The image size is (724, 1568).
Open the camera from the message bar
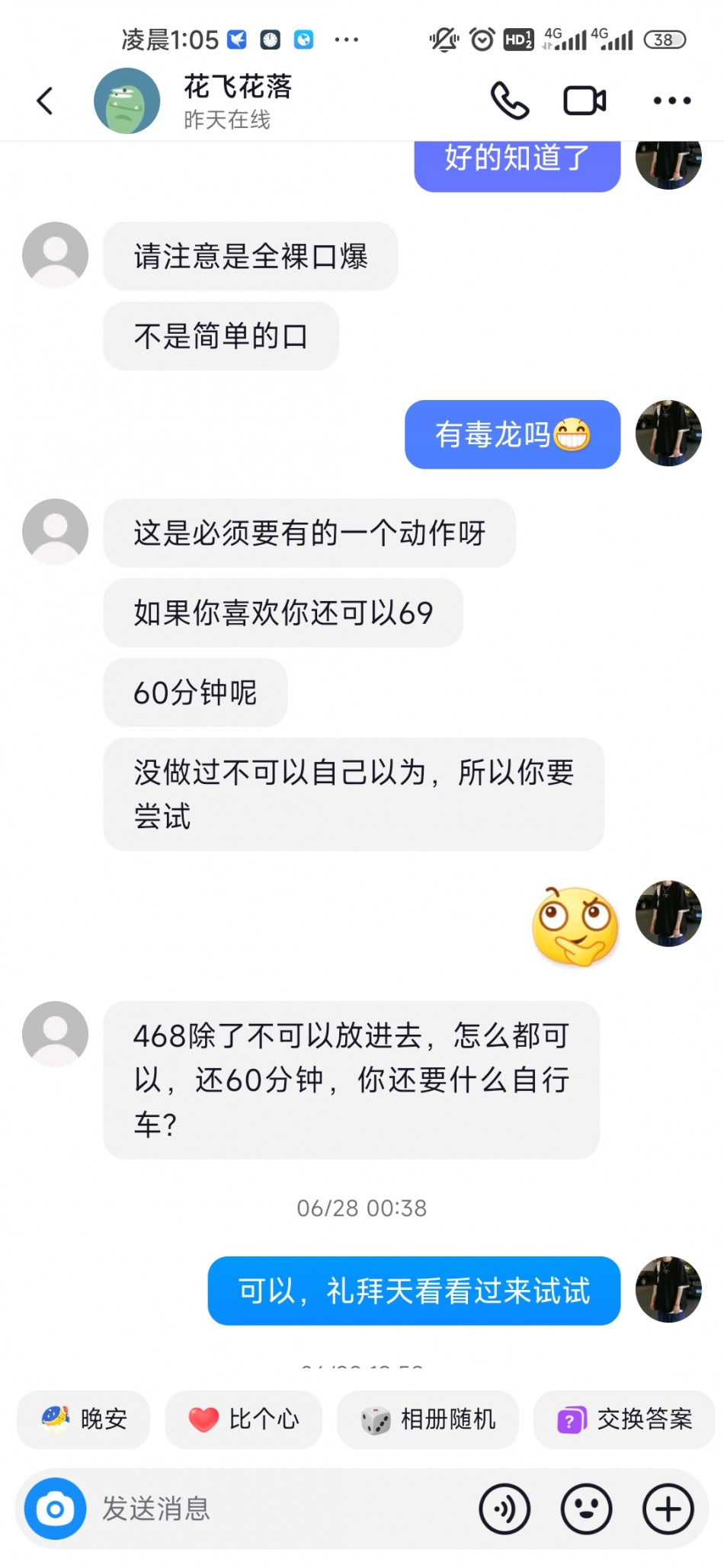pyautogui.click(x=55, y=1509)
